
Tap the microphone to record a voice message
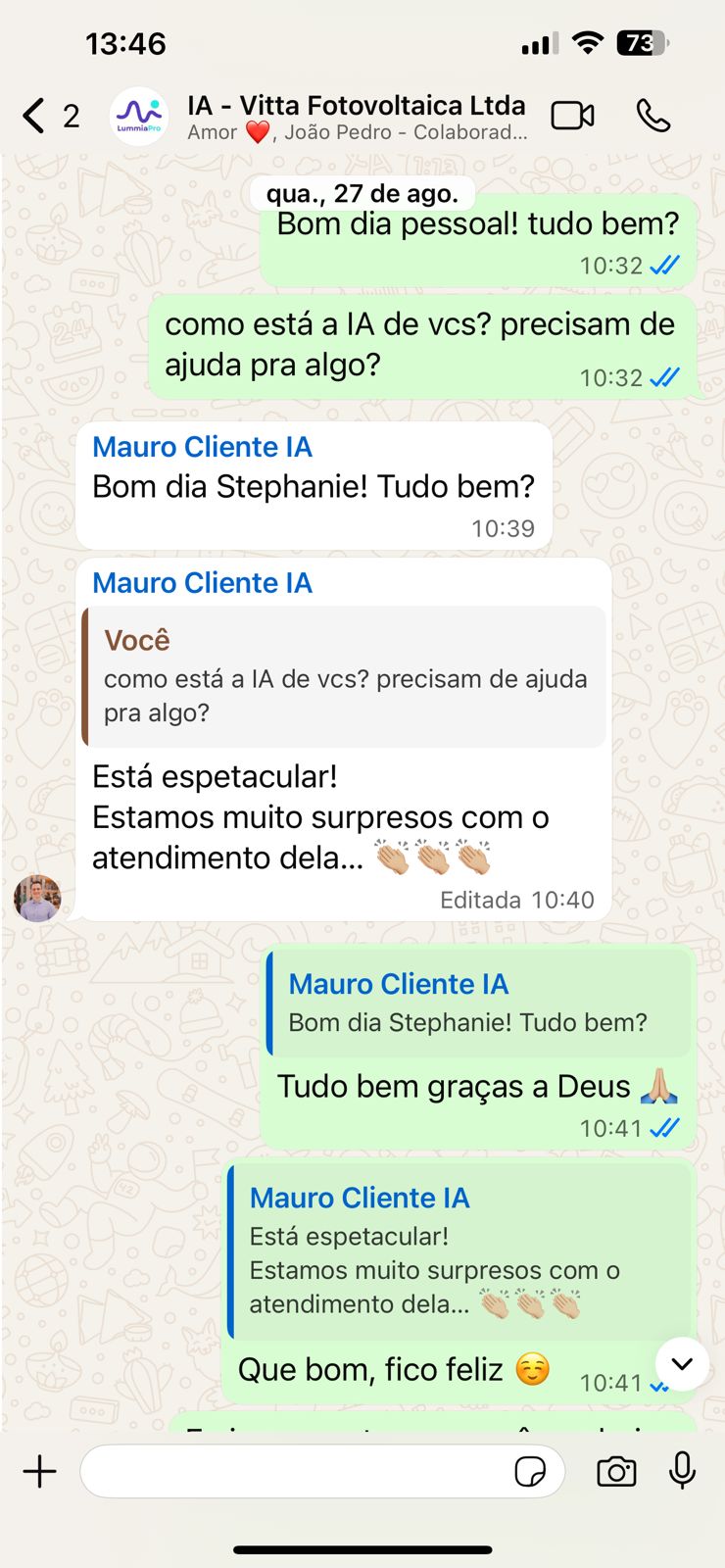(x=683, y=1471)
